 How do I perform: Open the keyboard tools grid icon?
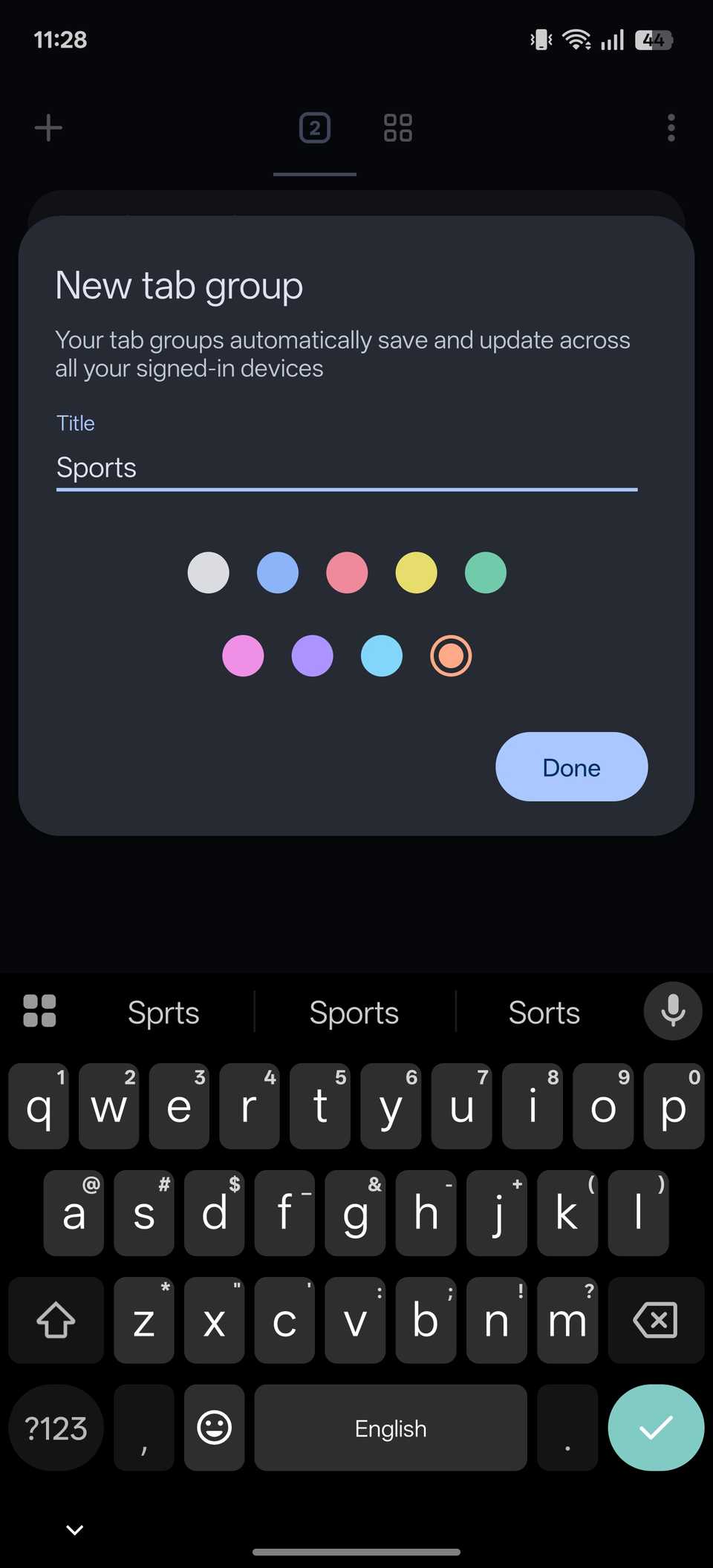pyautogui.click(x=40, y=1011)
